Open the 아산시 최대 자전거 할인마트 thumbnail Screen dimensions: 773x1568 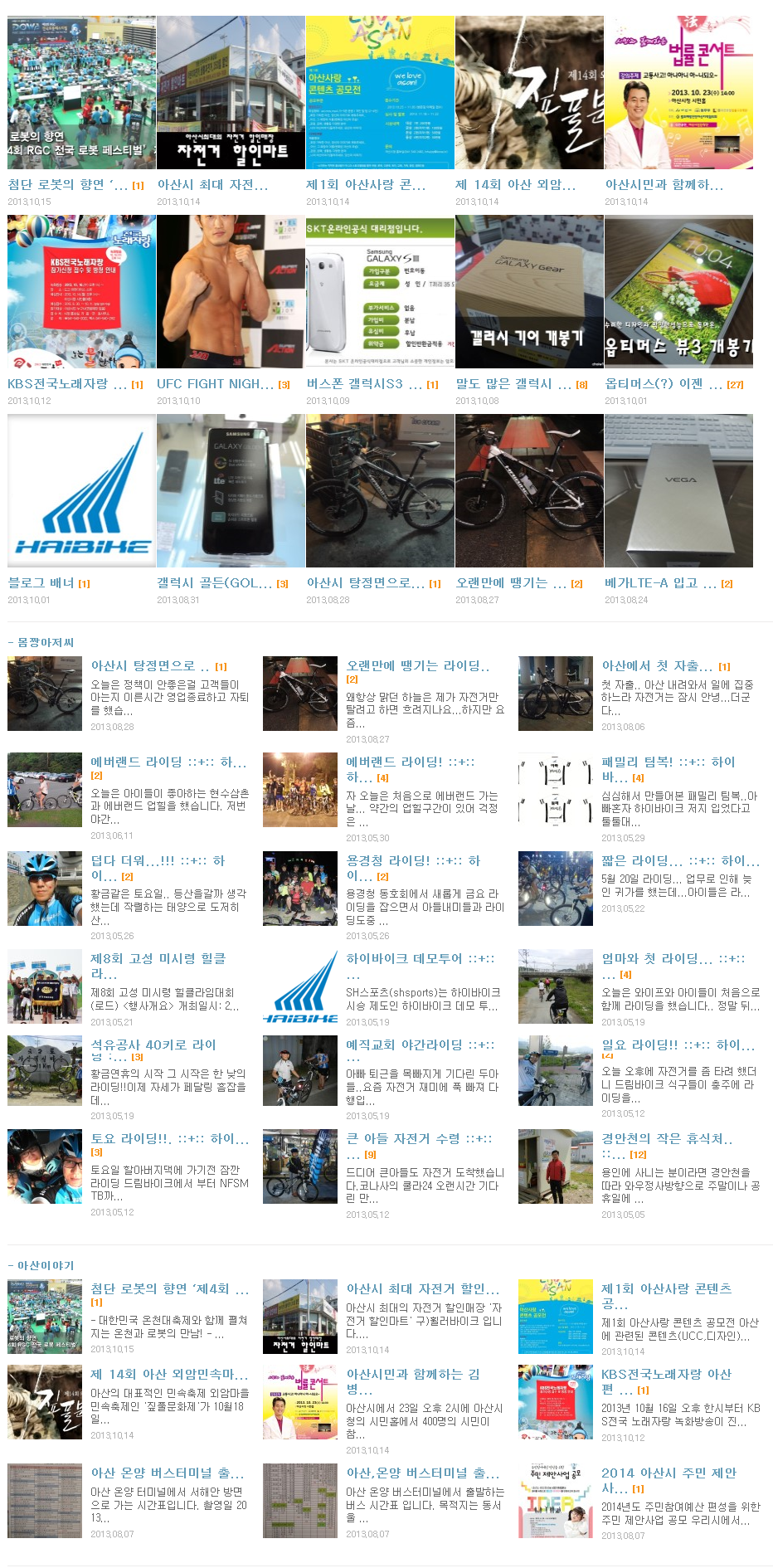pos(231,92)
